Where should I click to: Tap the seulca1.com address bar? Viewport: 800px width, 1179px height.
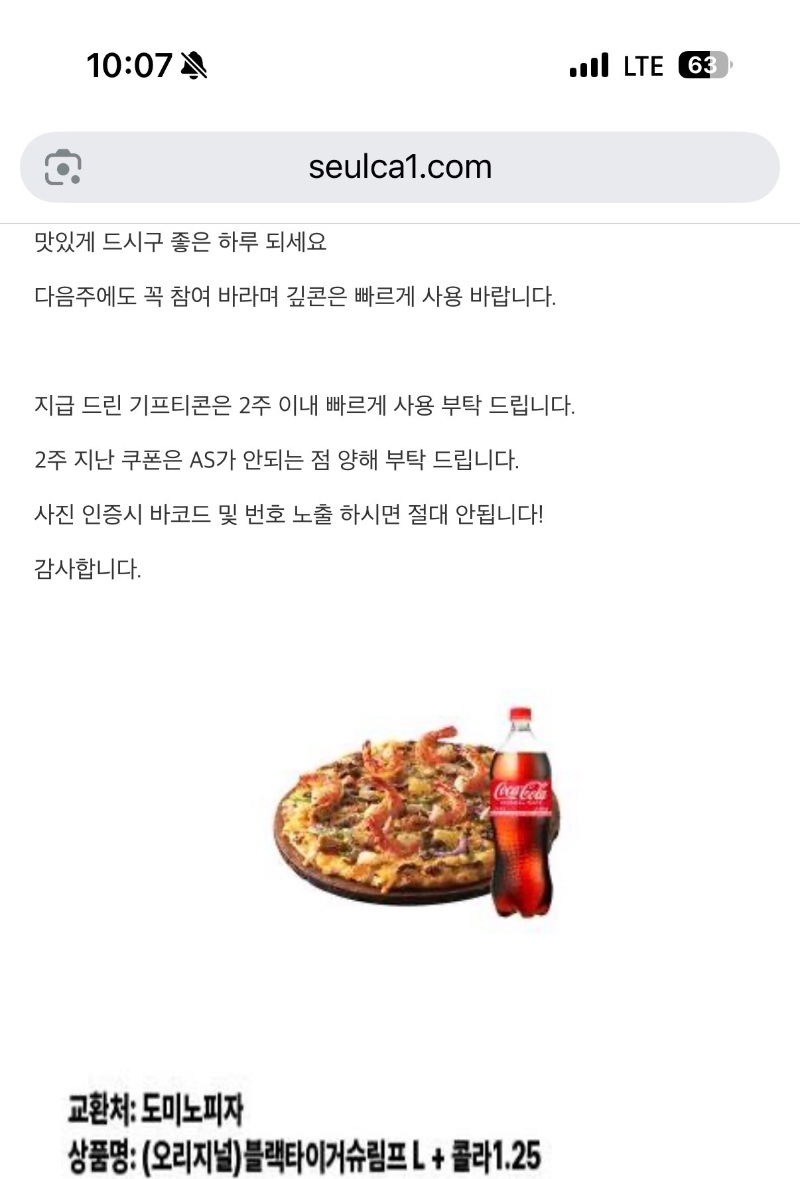(400, 167)
